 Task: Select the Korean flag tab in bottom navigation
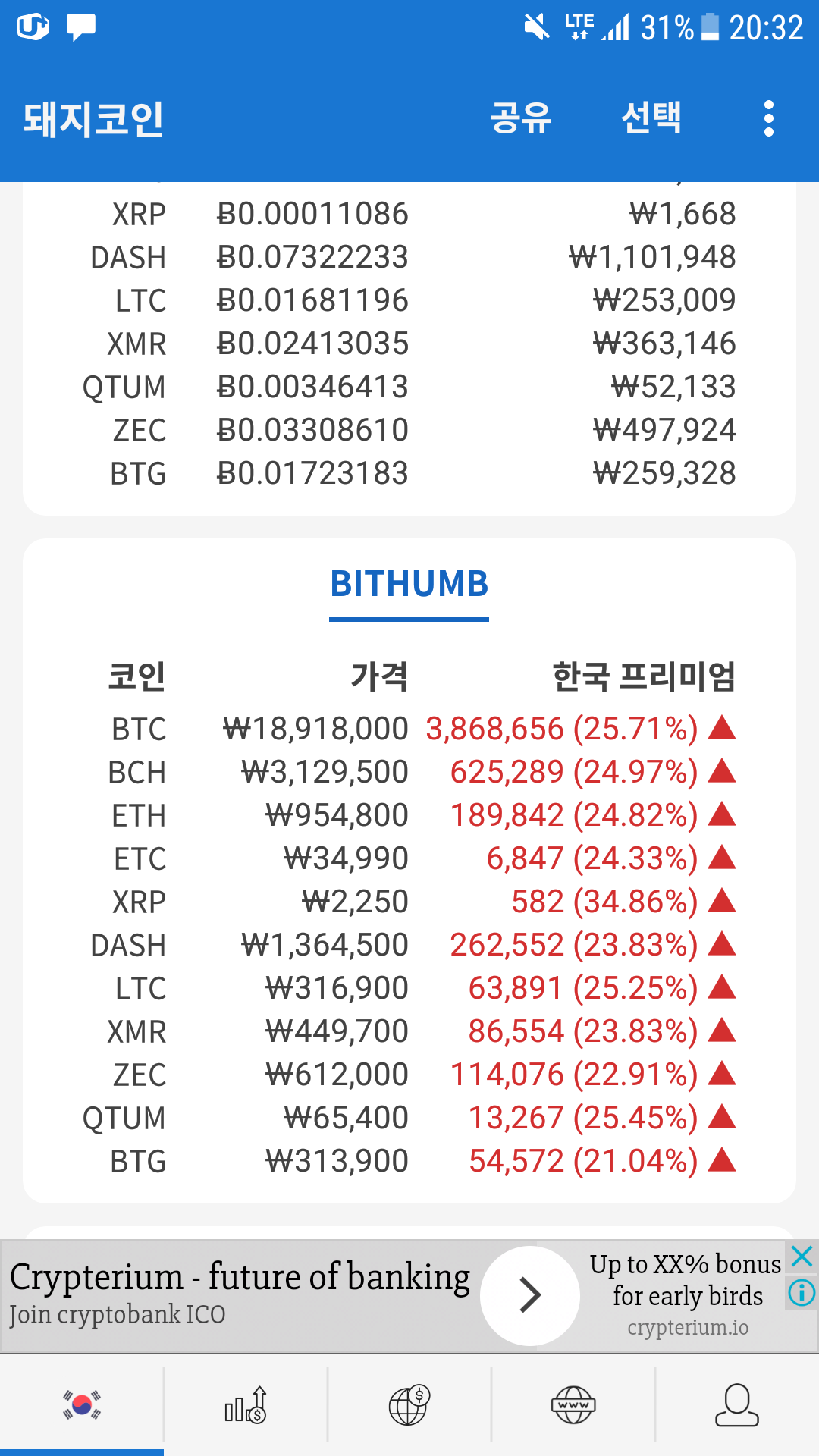pyautogui.click(x=82, y=1407)
